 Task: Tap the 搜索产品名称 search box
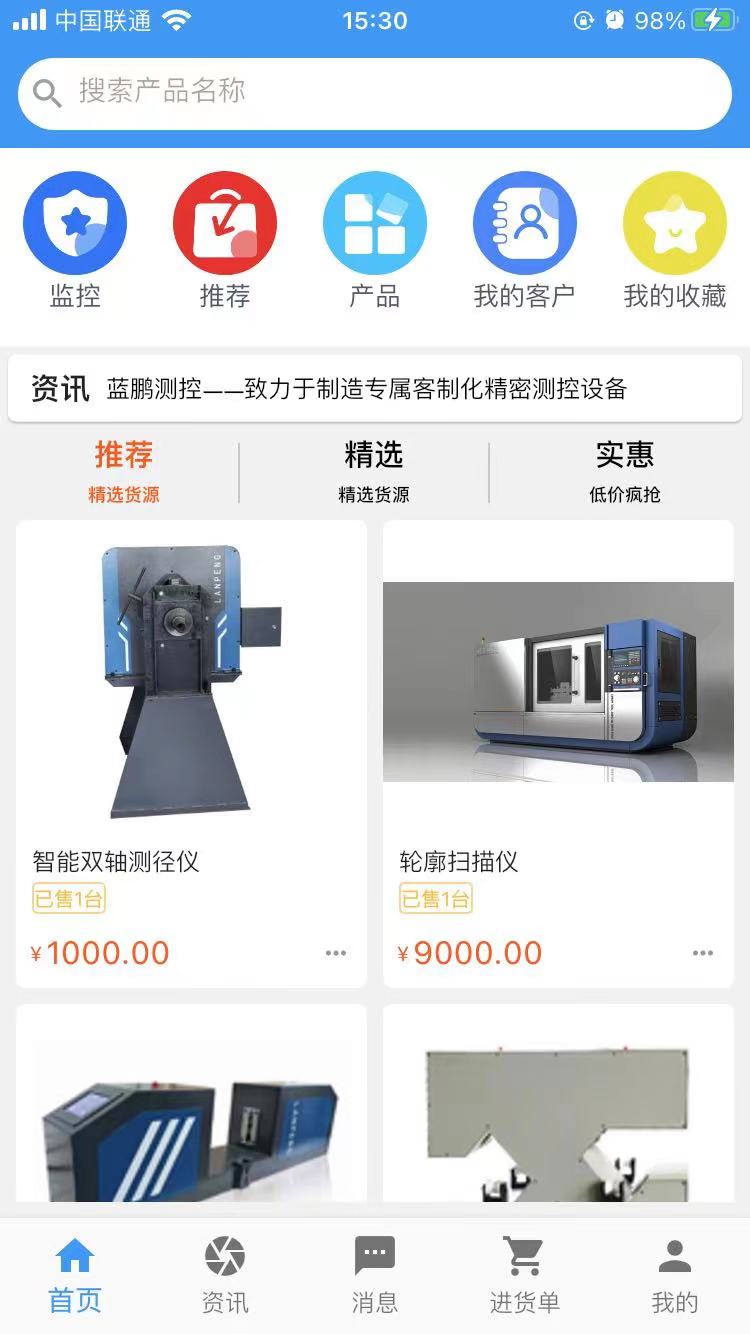click(x=374, y=93)
